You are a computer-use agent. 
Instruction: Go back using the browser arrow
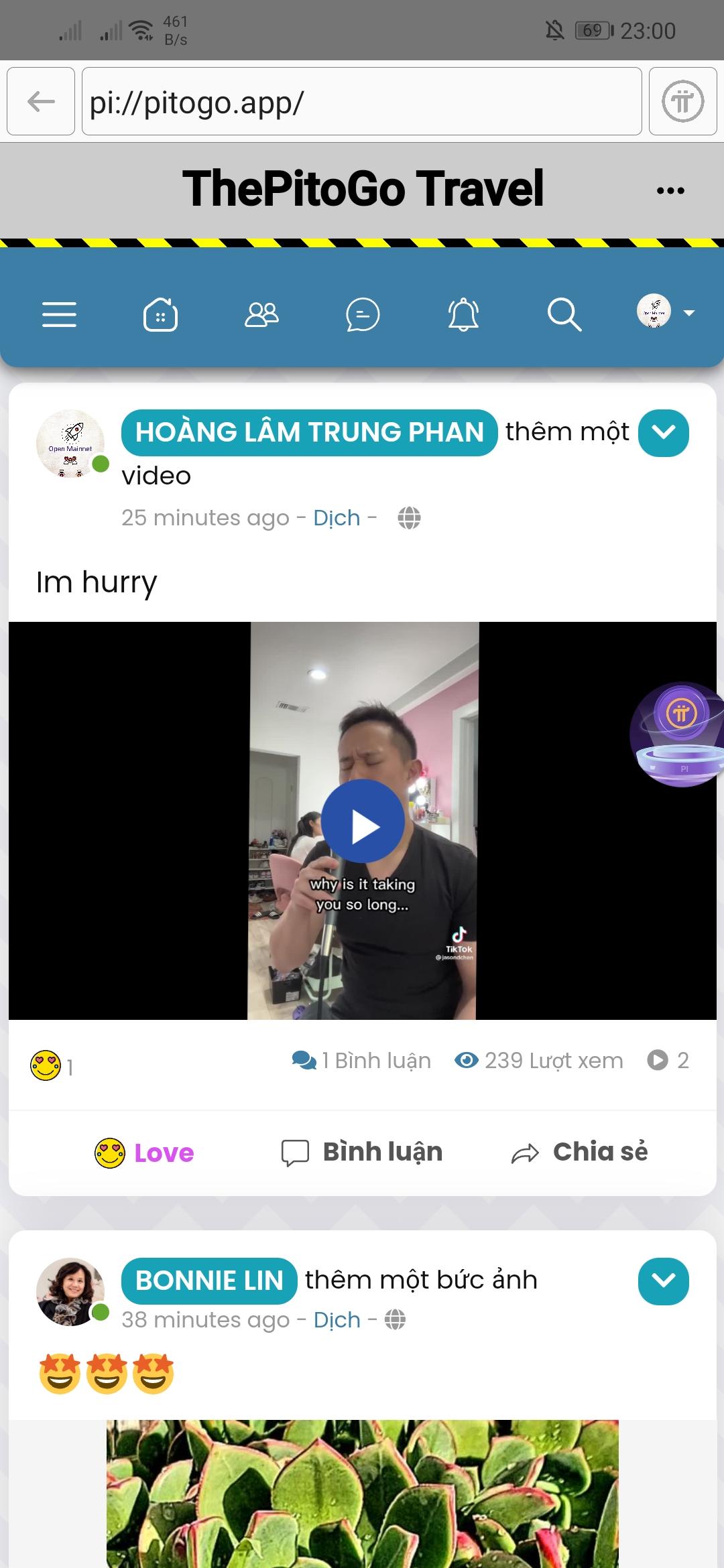coord(41,102)
